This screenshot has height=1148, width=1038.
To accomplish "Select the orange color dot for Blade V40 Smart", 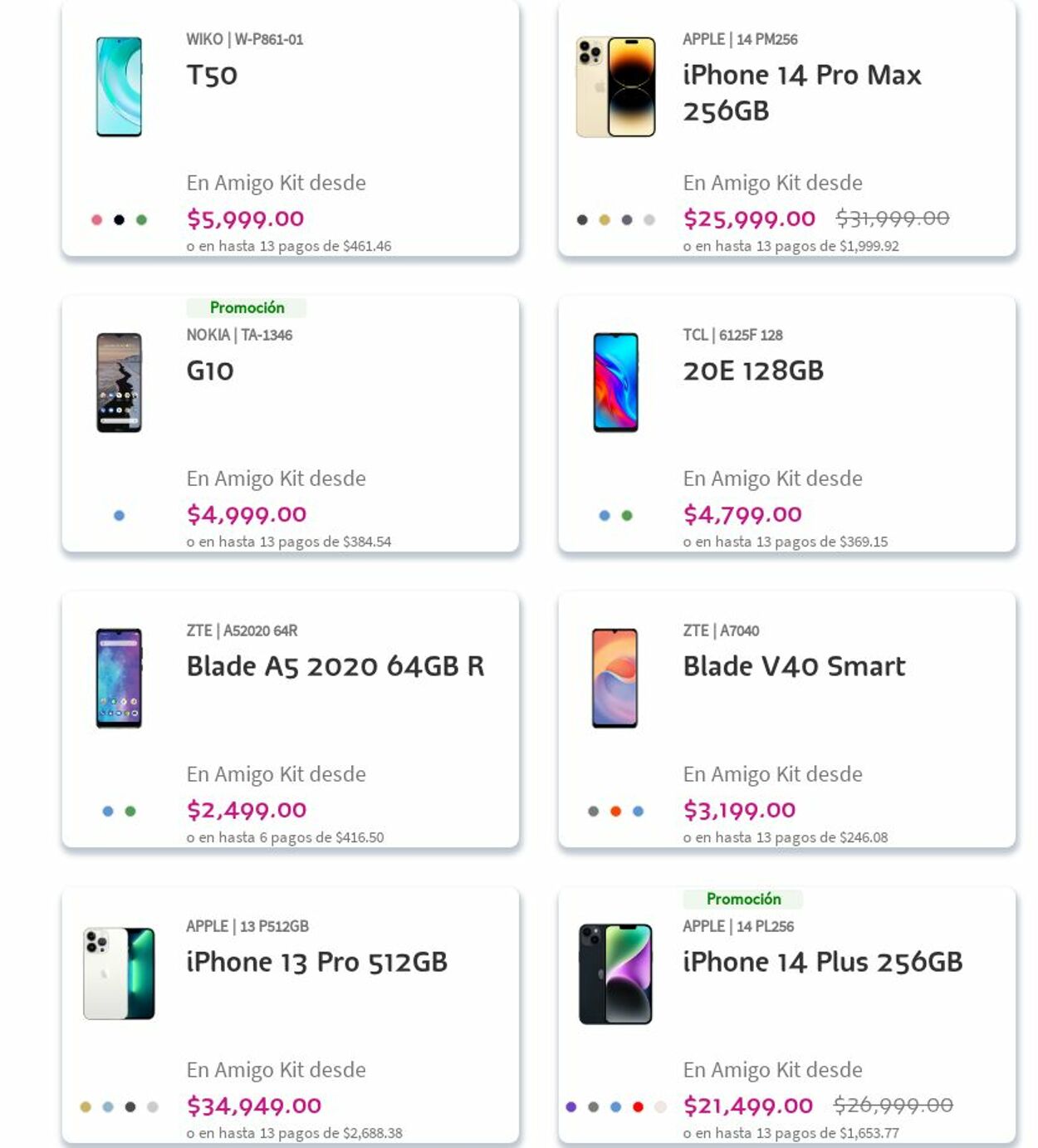I will pyautogui.click(x=615, y=812).
